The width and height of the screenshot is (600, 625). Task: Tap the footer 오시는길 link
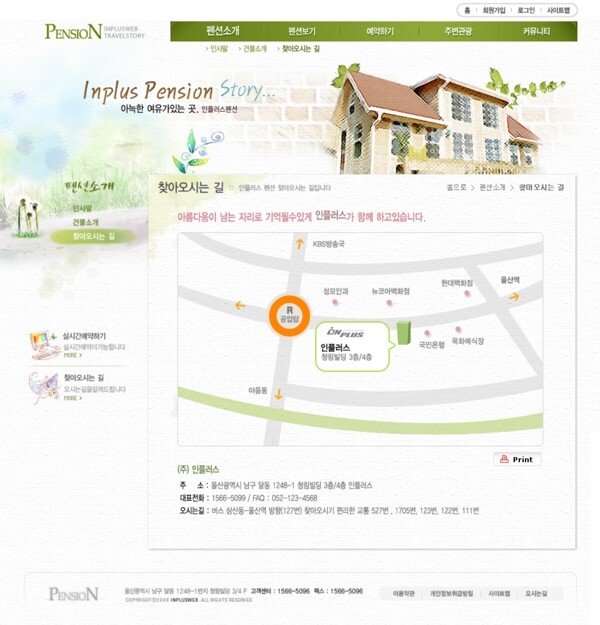[x=538, y=594]
